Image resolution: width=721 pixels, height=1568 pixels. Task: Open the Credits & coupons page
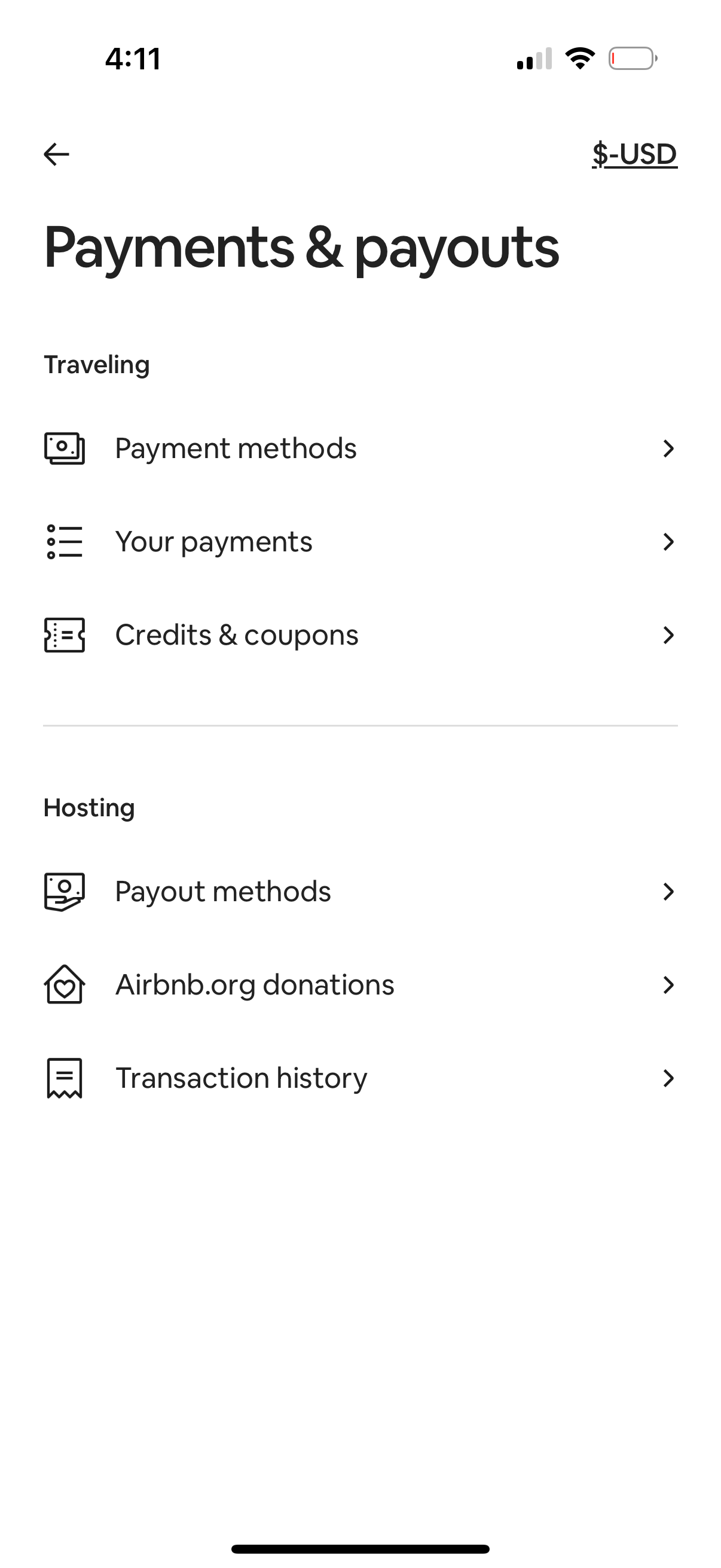pos(237,634)
